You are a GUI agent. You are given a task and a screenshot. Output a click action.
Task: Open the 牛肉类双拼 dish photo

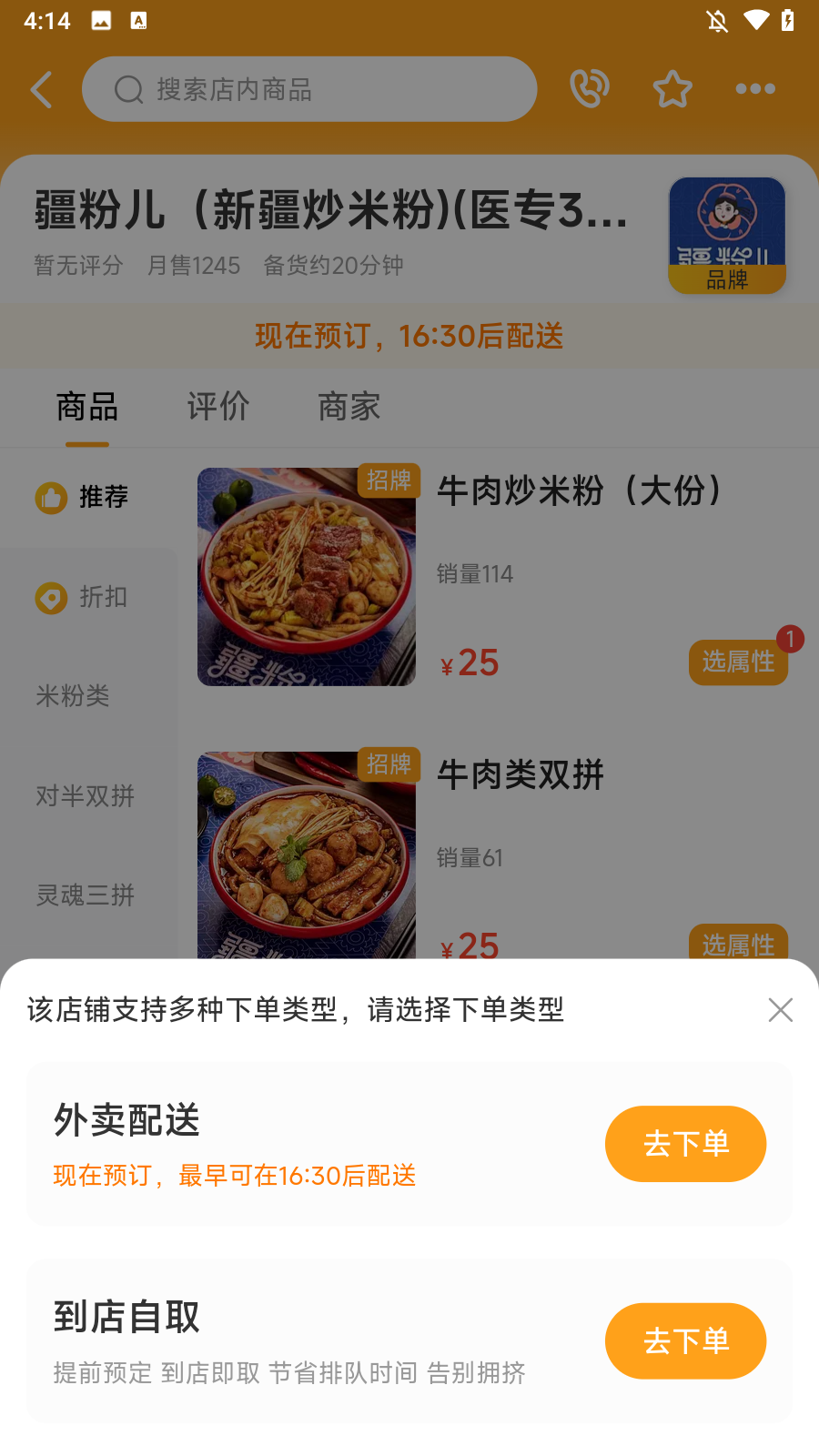click(x=306, y=855)
